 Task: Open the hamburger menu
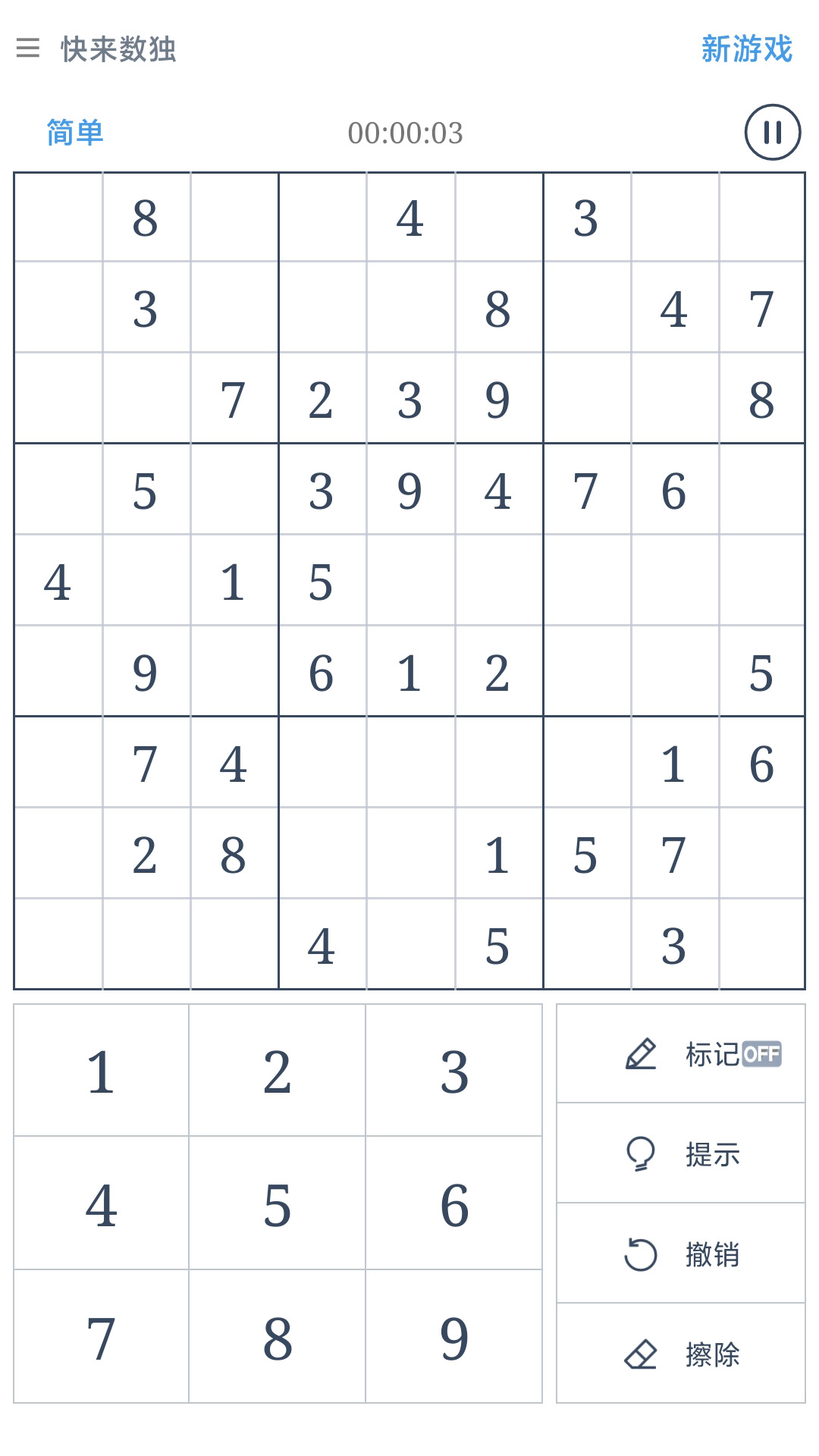click(x=28, y=49)
